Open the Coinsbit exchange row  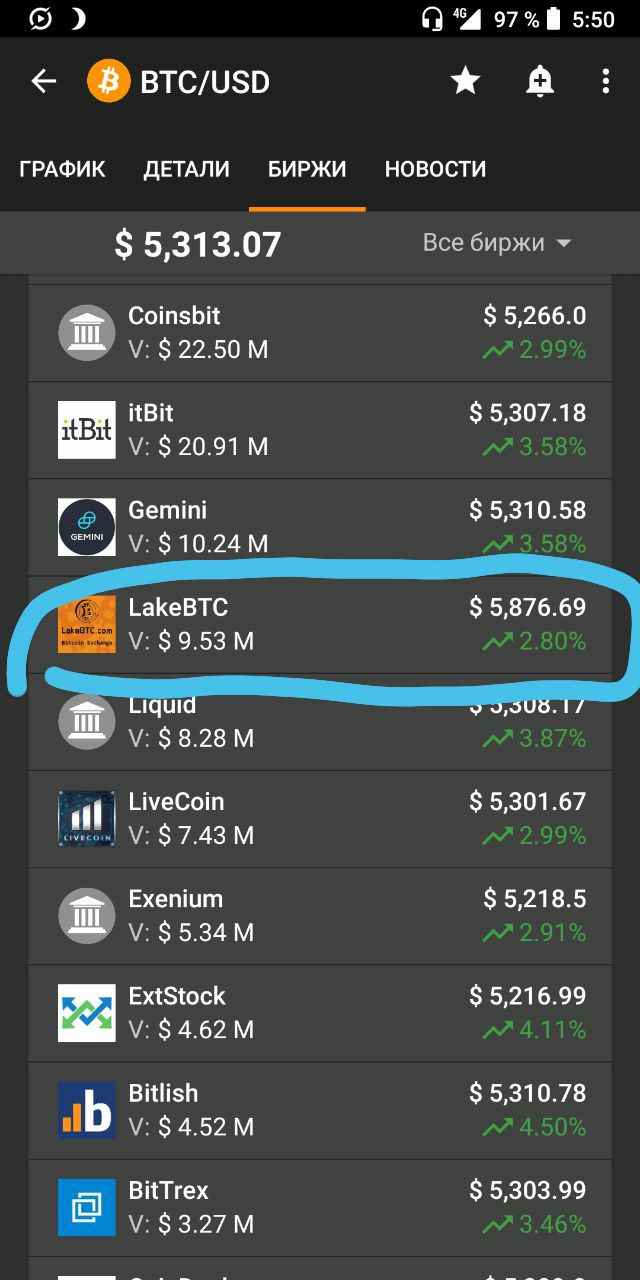(x=320, y=333)
